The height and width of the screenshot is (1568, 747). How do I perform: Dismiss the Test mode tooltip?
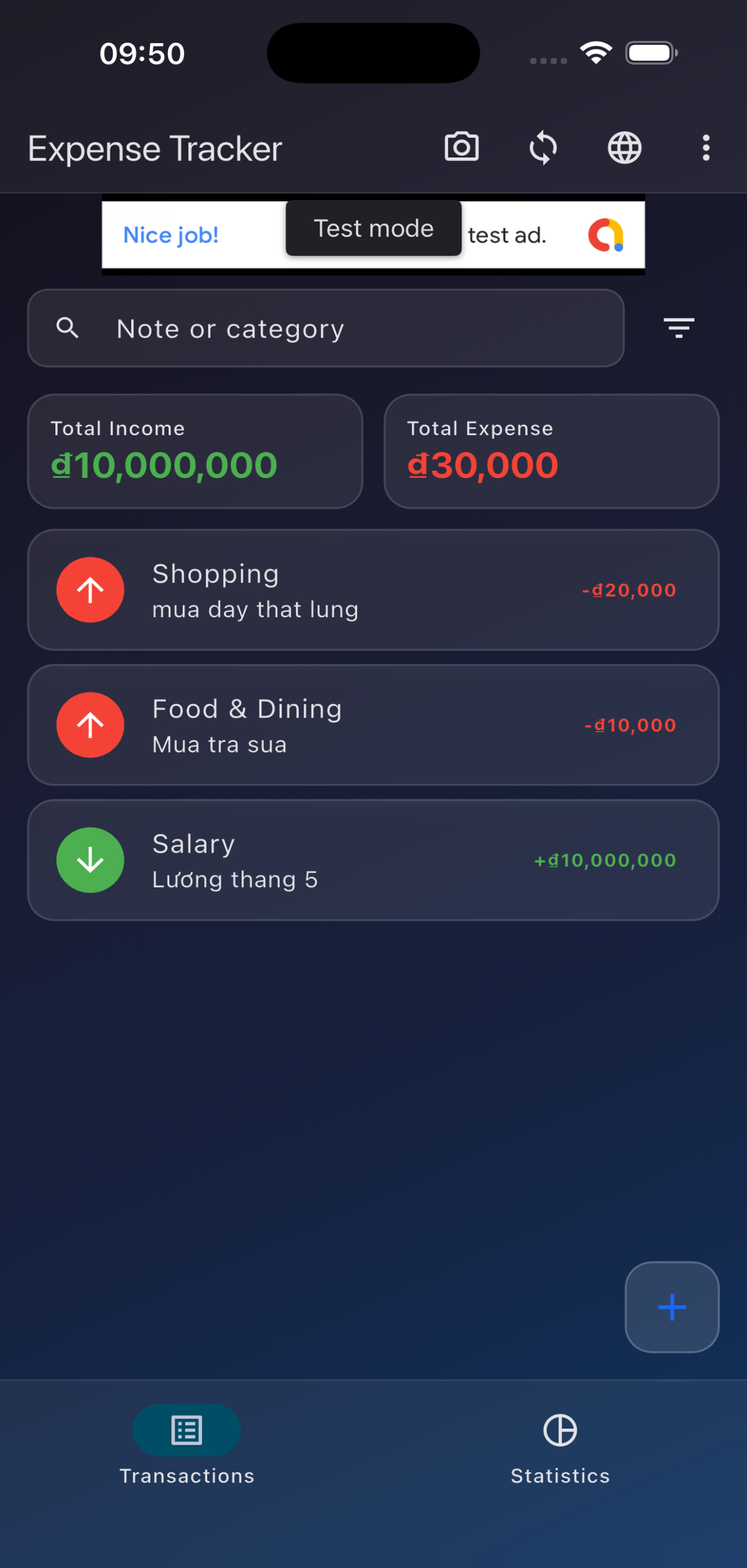click(x=373, y=228)
